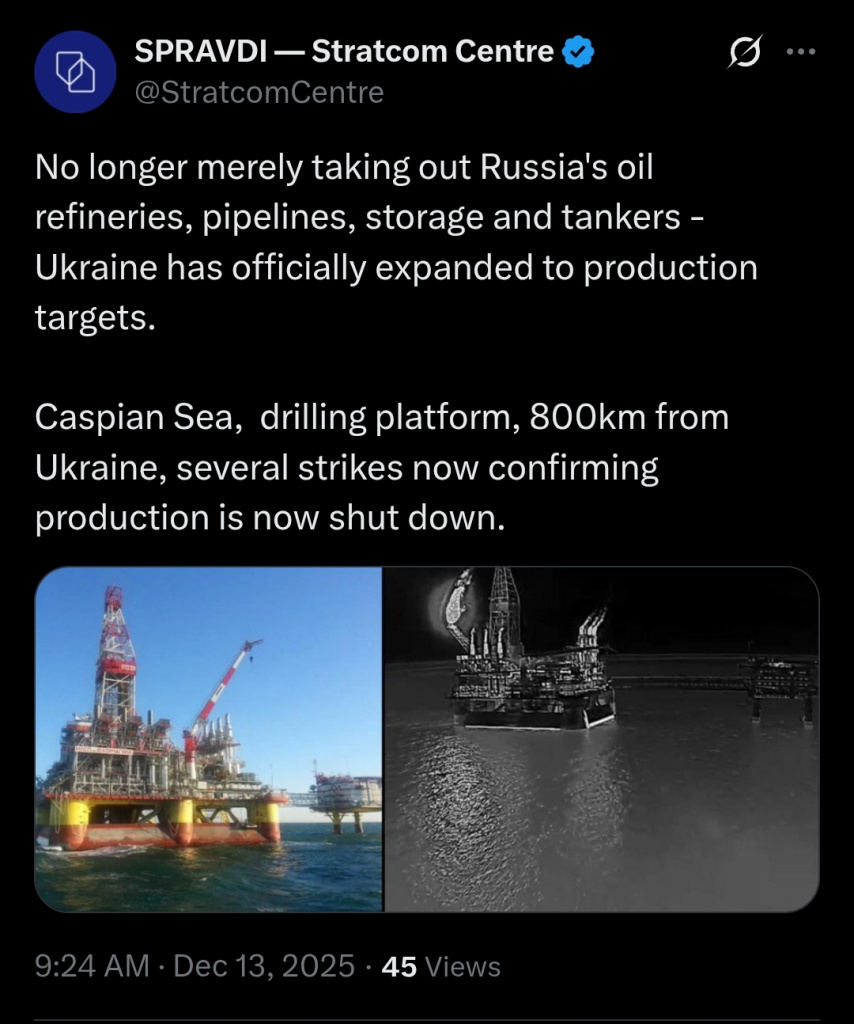Open the daytime drilling platform photo
The height and width of the screenshot is (1024, 854).
209,739
